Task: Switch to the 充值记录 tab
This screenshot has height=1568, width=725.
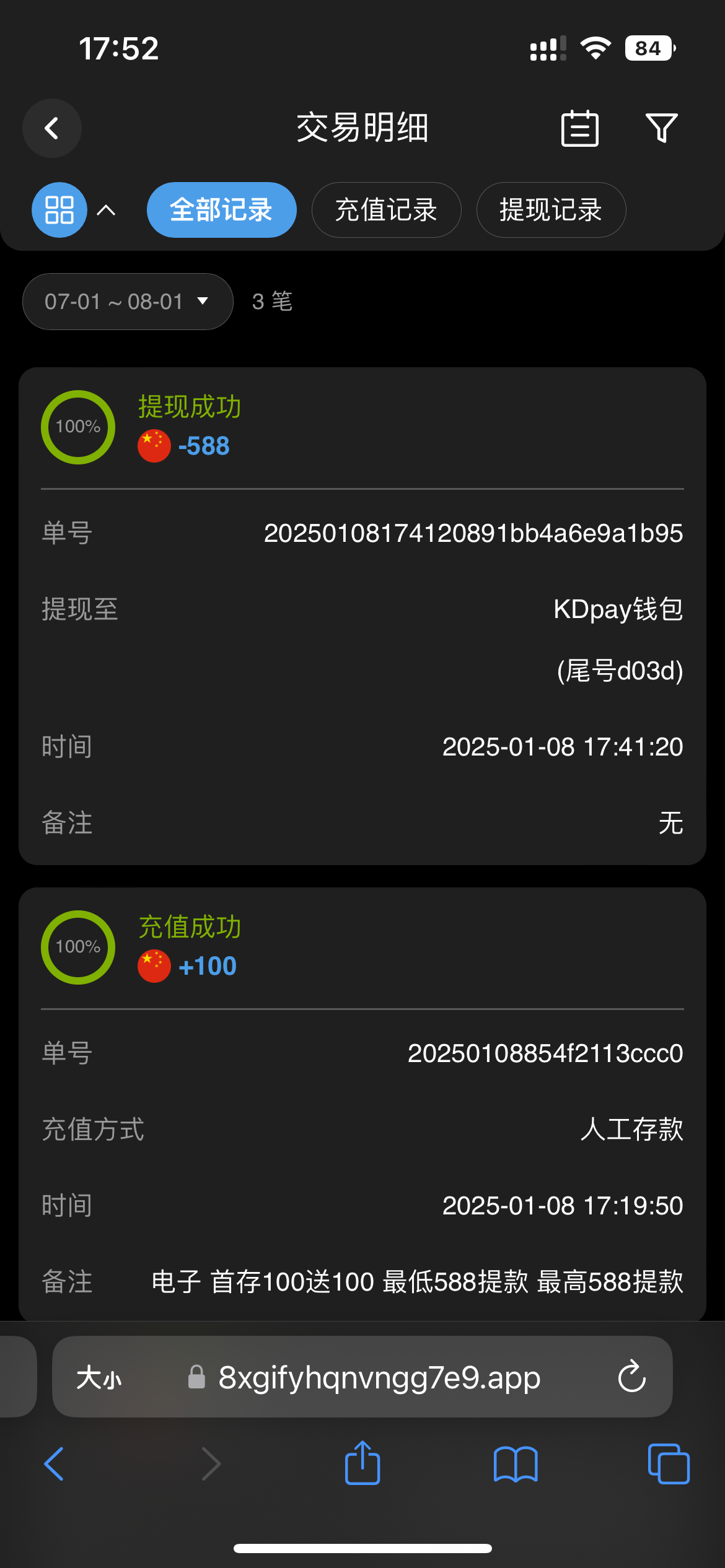Action: [386, 210]
